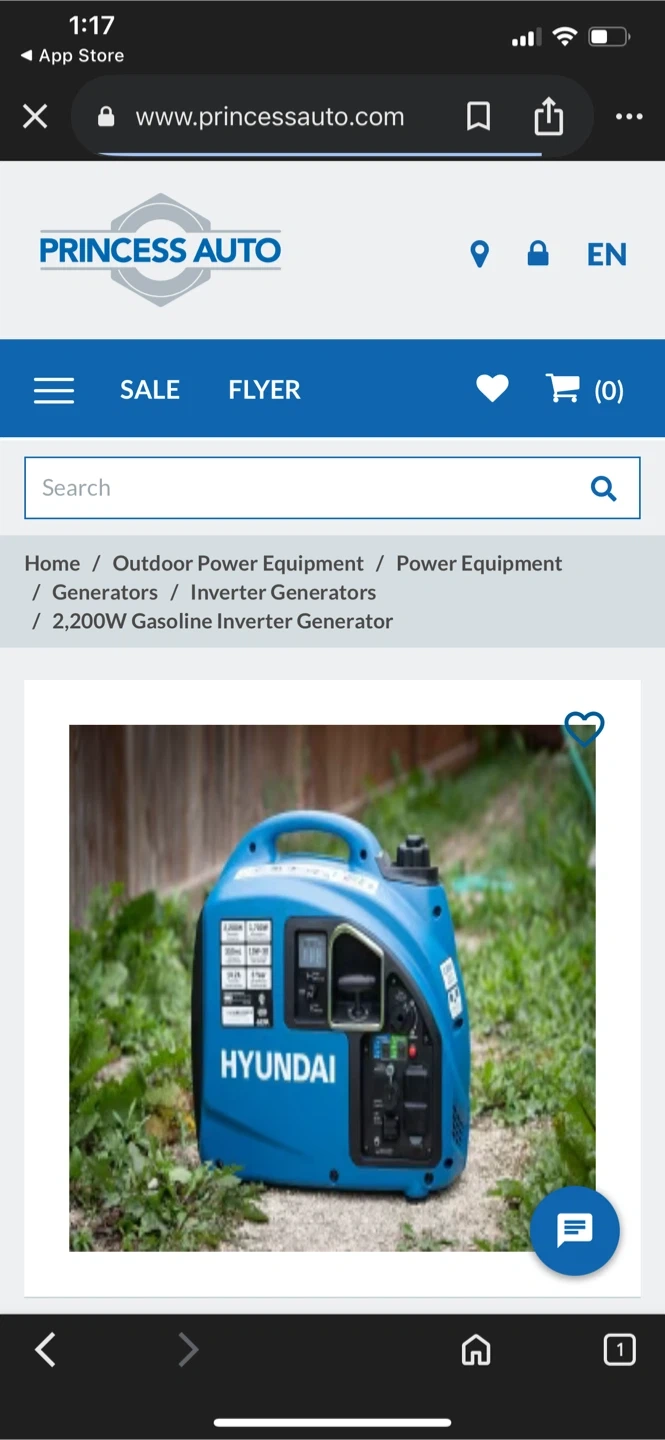
Task: Go back with the browser back arrow
Action: 46,1350
